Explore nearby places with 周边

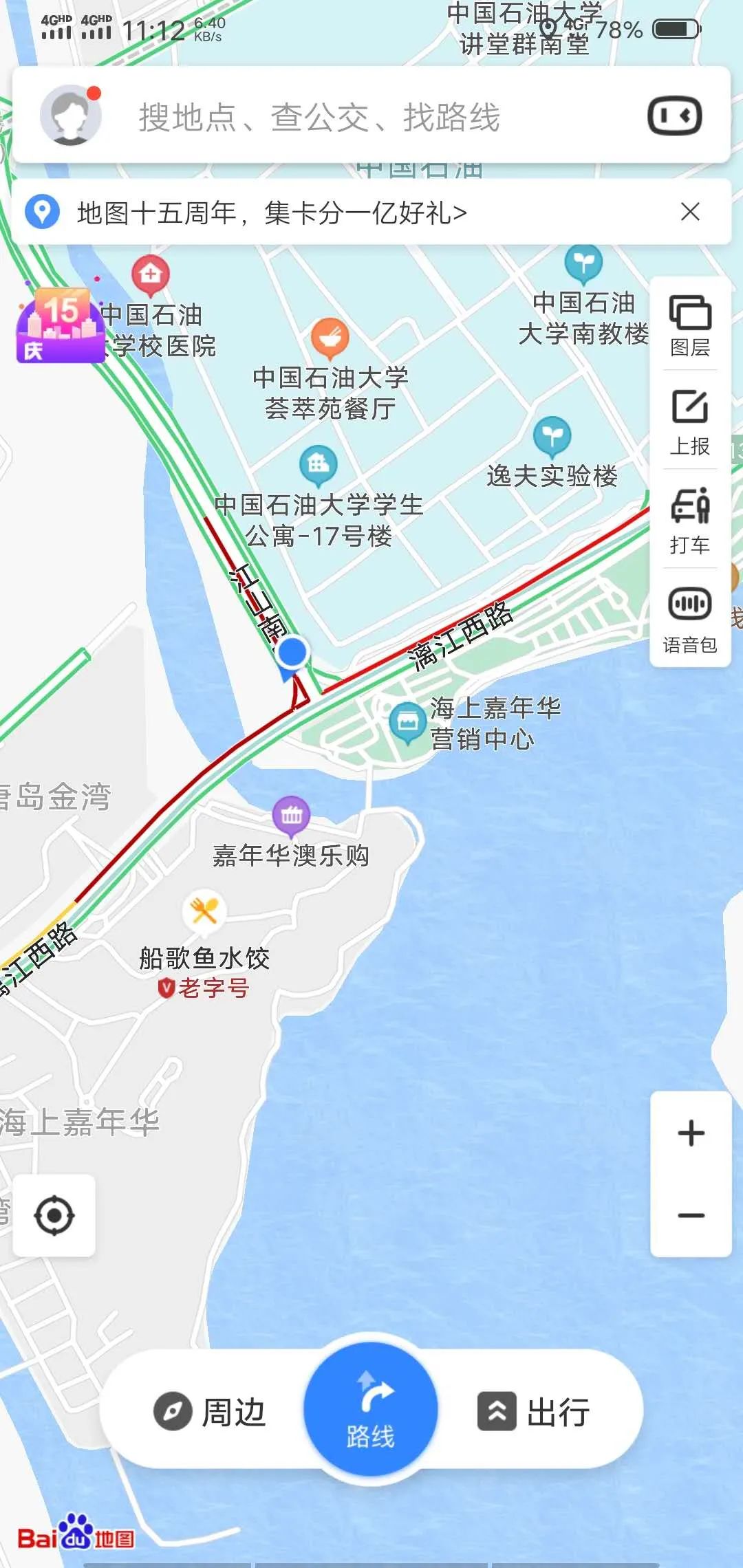[x=210, y=1412]
